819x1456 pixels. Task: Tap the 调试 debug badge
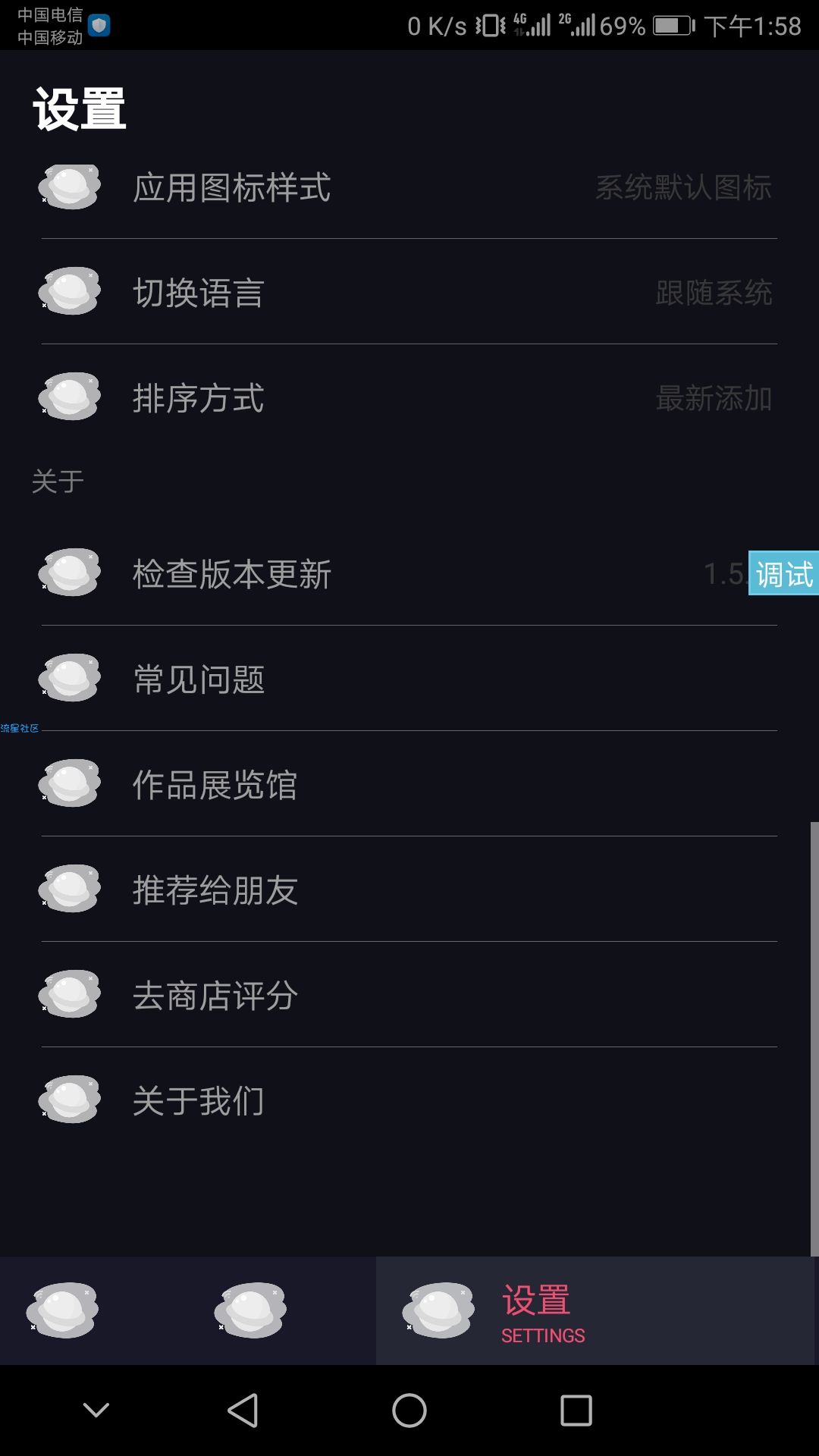pos(783,573)
